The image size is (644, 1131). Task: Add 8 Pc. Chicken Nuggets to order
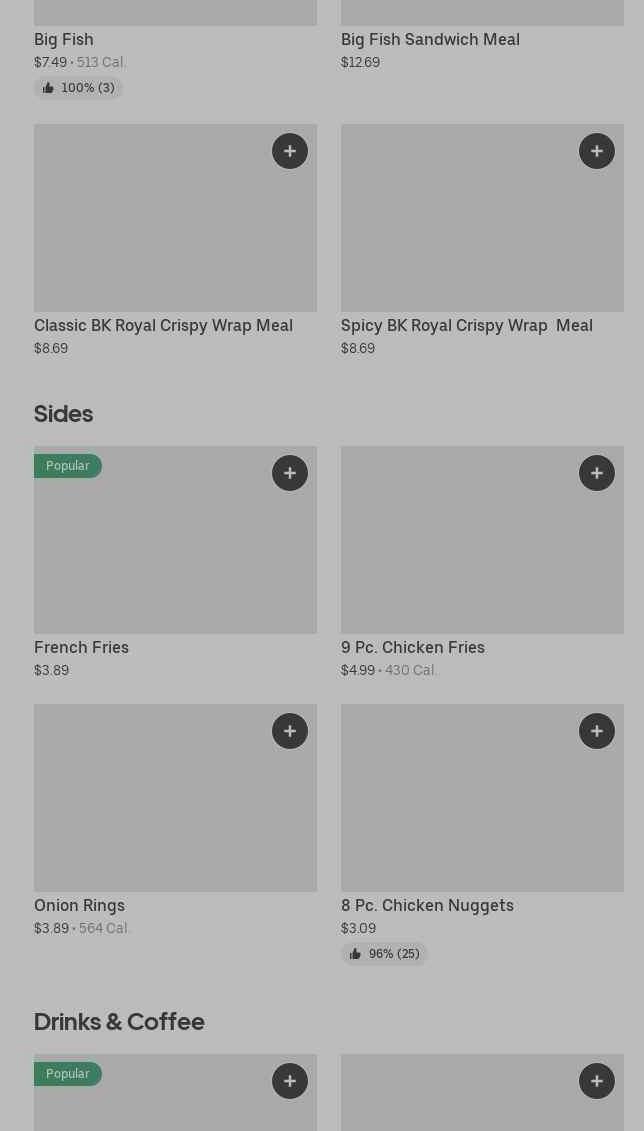point(597,731)
